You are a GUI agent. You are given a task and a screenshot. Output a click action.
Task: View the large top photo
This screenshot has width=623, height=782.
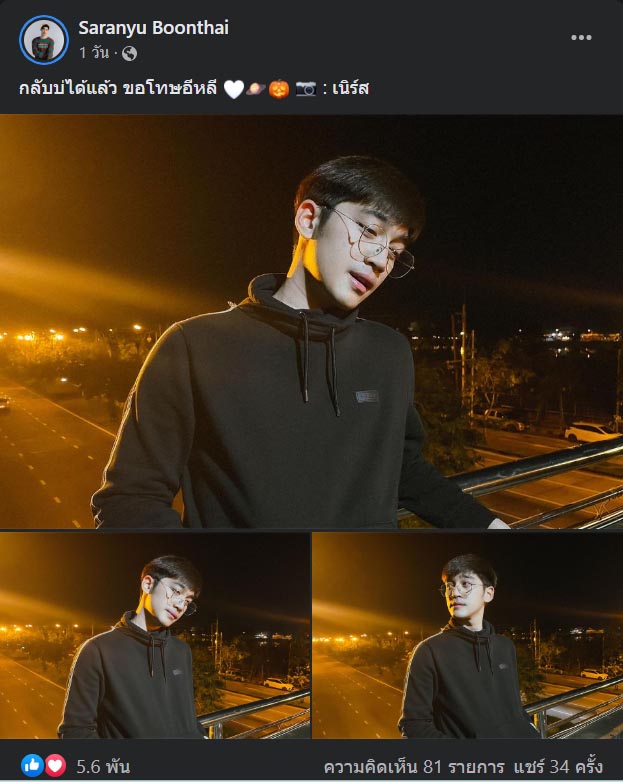[311, 322]
